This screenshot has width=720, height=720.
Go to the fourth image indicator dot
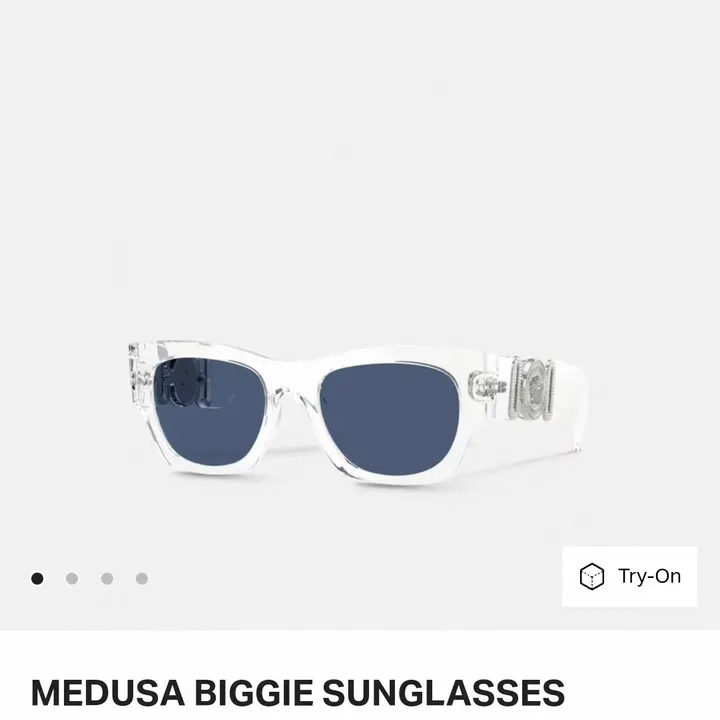tap(142, 578)
